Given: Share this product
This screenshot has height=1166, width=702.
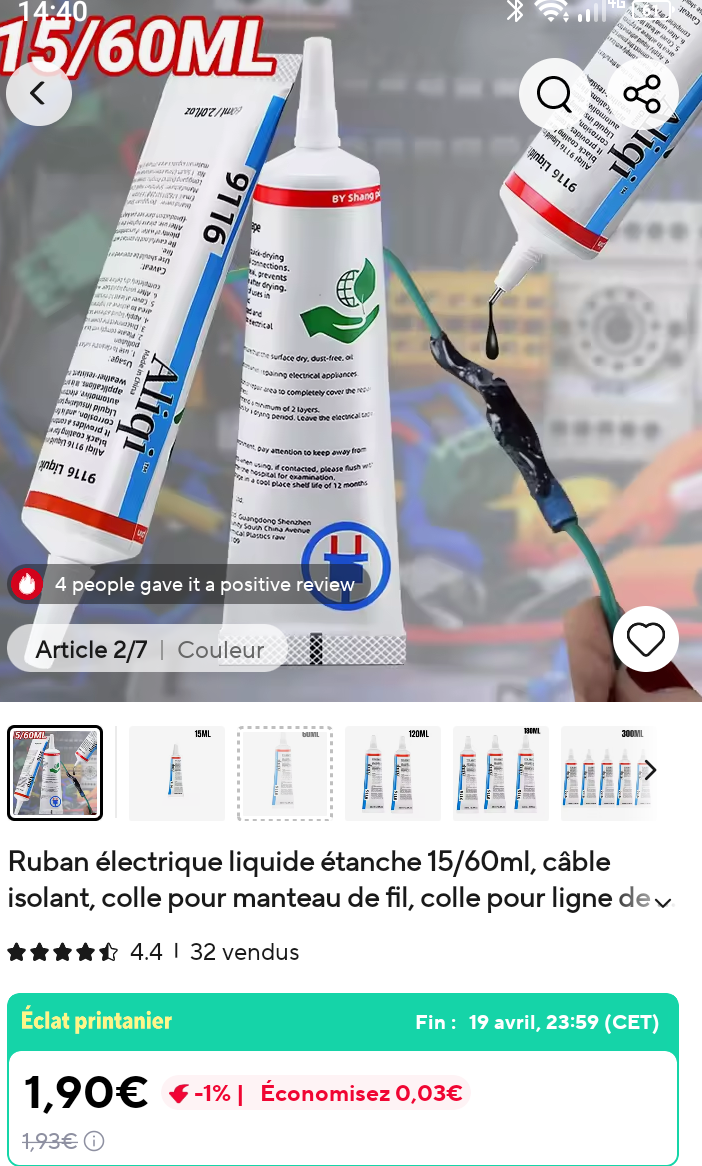Looking at the screenshot, I should 642,94.
